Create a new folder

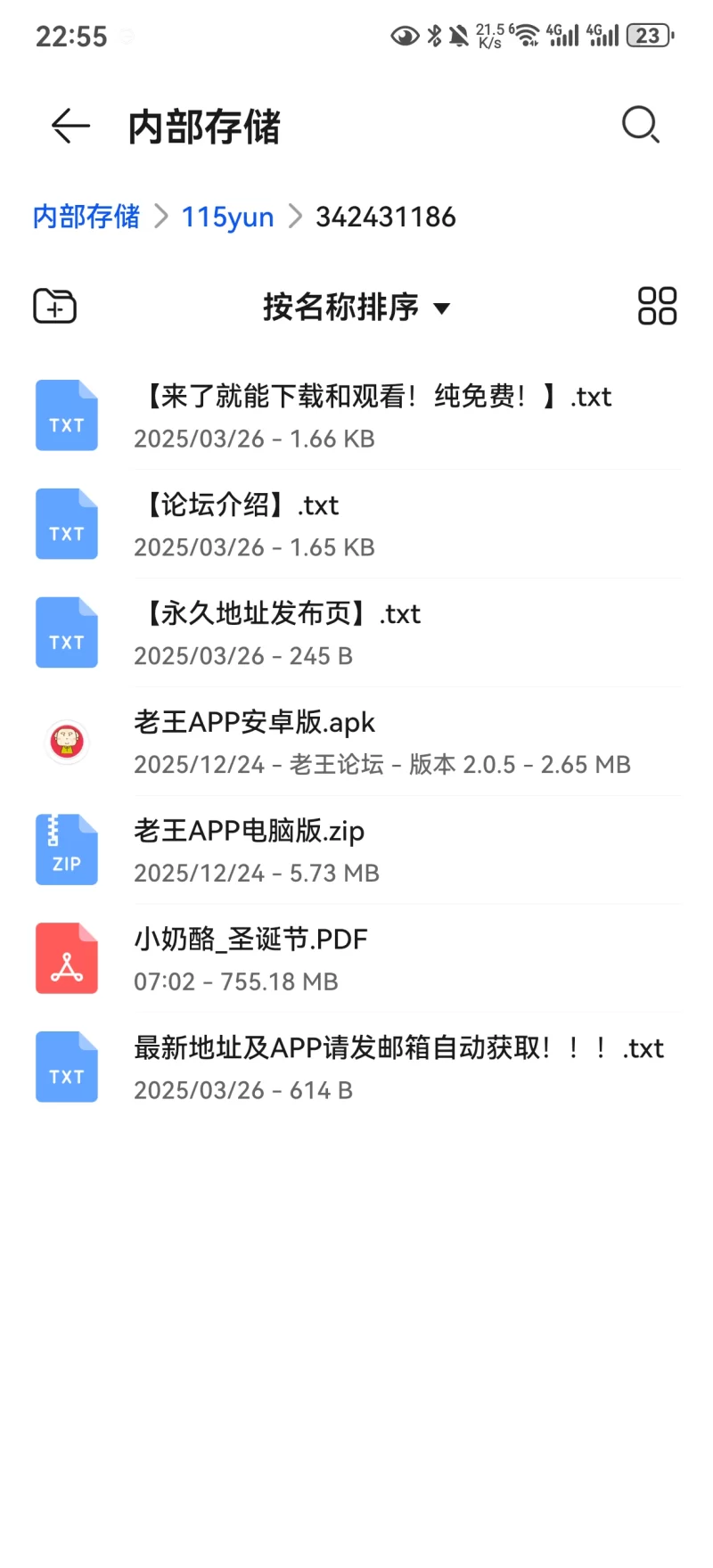(55, 307)
